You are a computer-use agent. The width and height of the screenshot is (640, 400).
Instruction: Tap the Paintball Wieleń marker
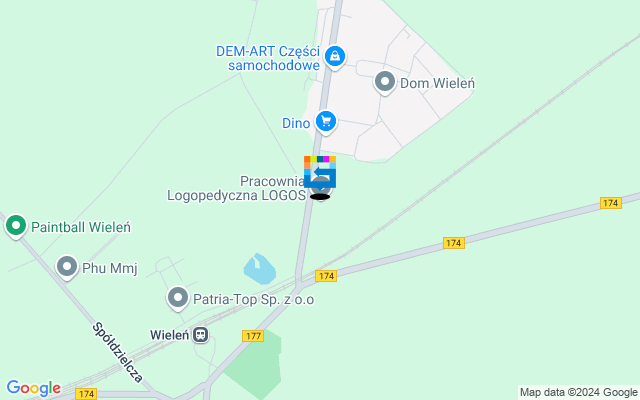click(x=15, y=227)
